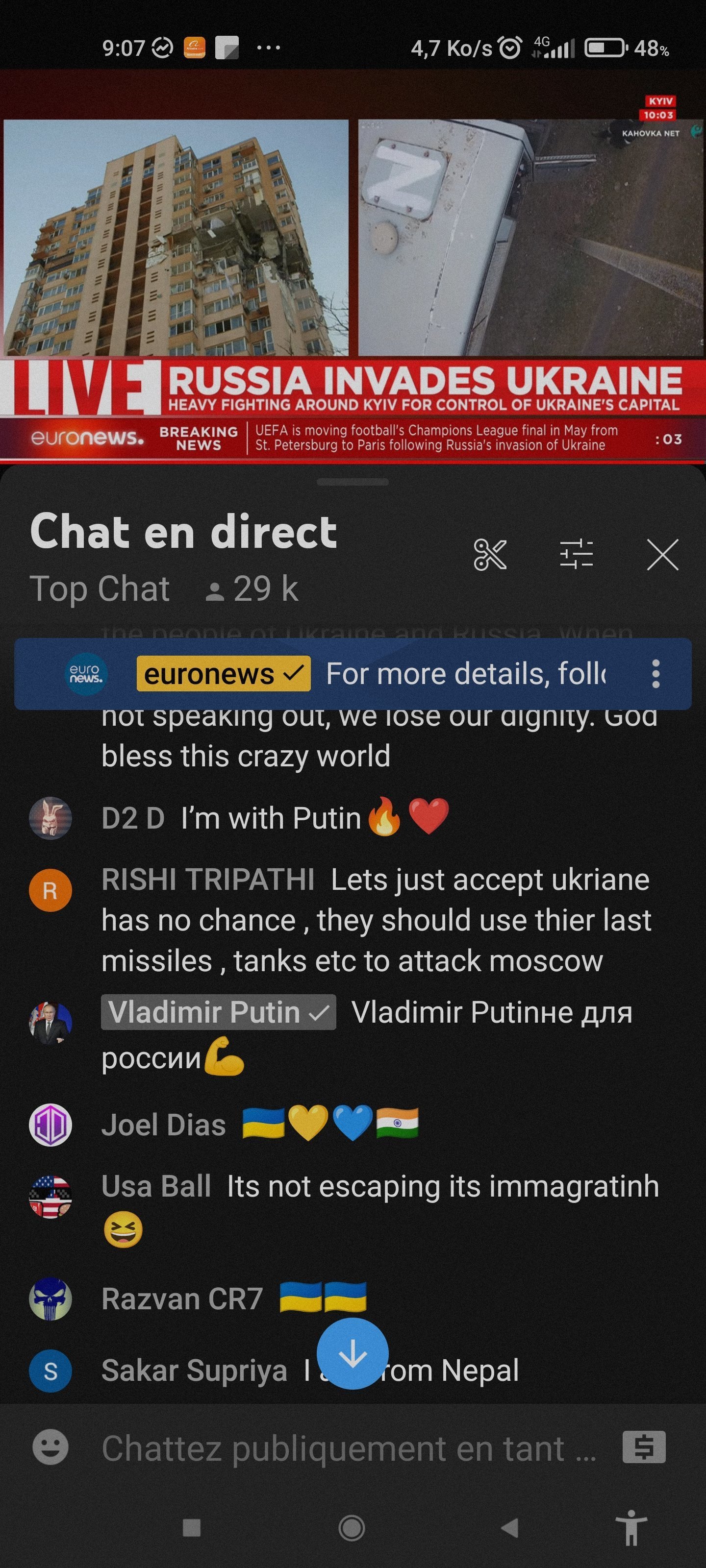
Task: Open Super Chat with the dollar icon
Action: [644, 1447]
